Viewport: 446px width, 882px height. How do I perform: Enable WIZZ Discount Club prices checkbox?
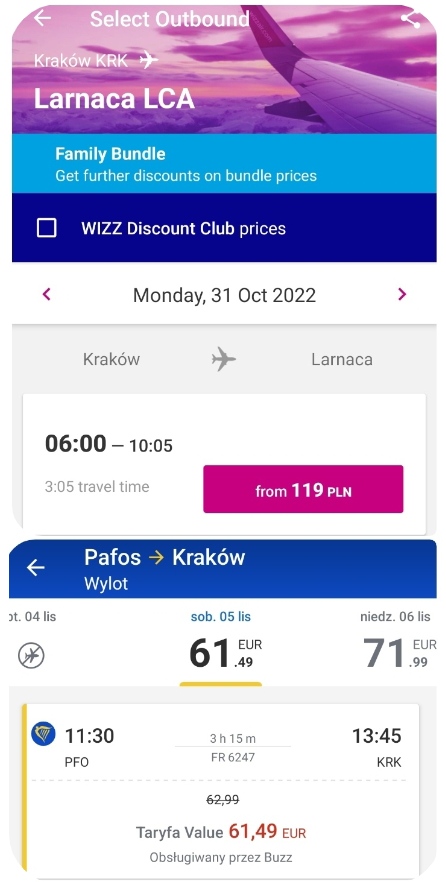(x=47, y=228)
